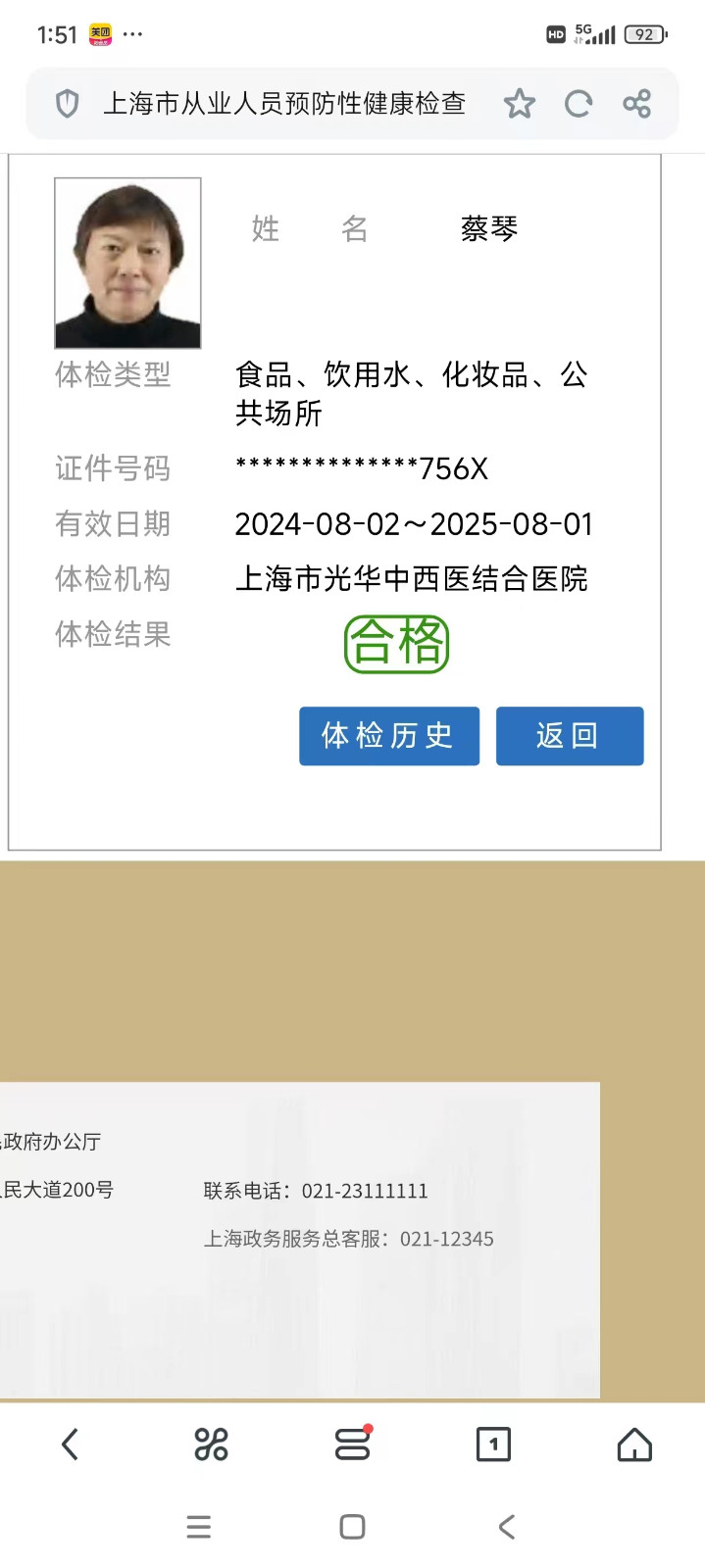Bookmark this page with the star icon
Image resolution: width=705 pixels, height=1568 pixels.
pyautogui.click(x=520, y=104)
